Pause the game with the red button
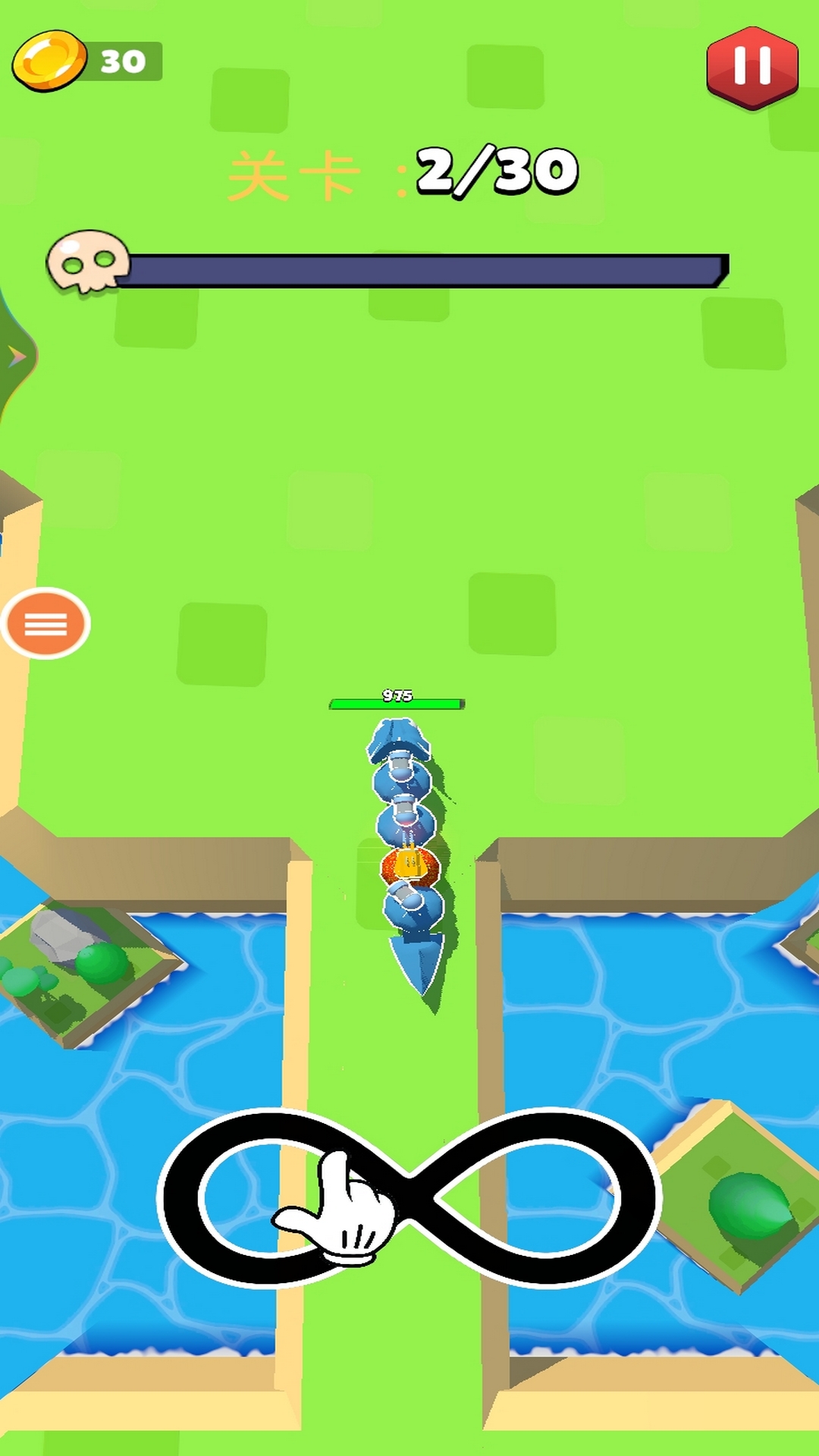The image size is (819, 1456). [752, 67]
